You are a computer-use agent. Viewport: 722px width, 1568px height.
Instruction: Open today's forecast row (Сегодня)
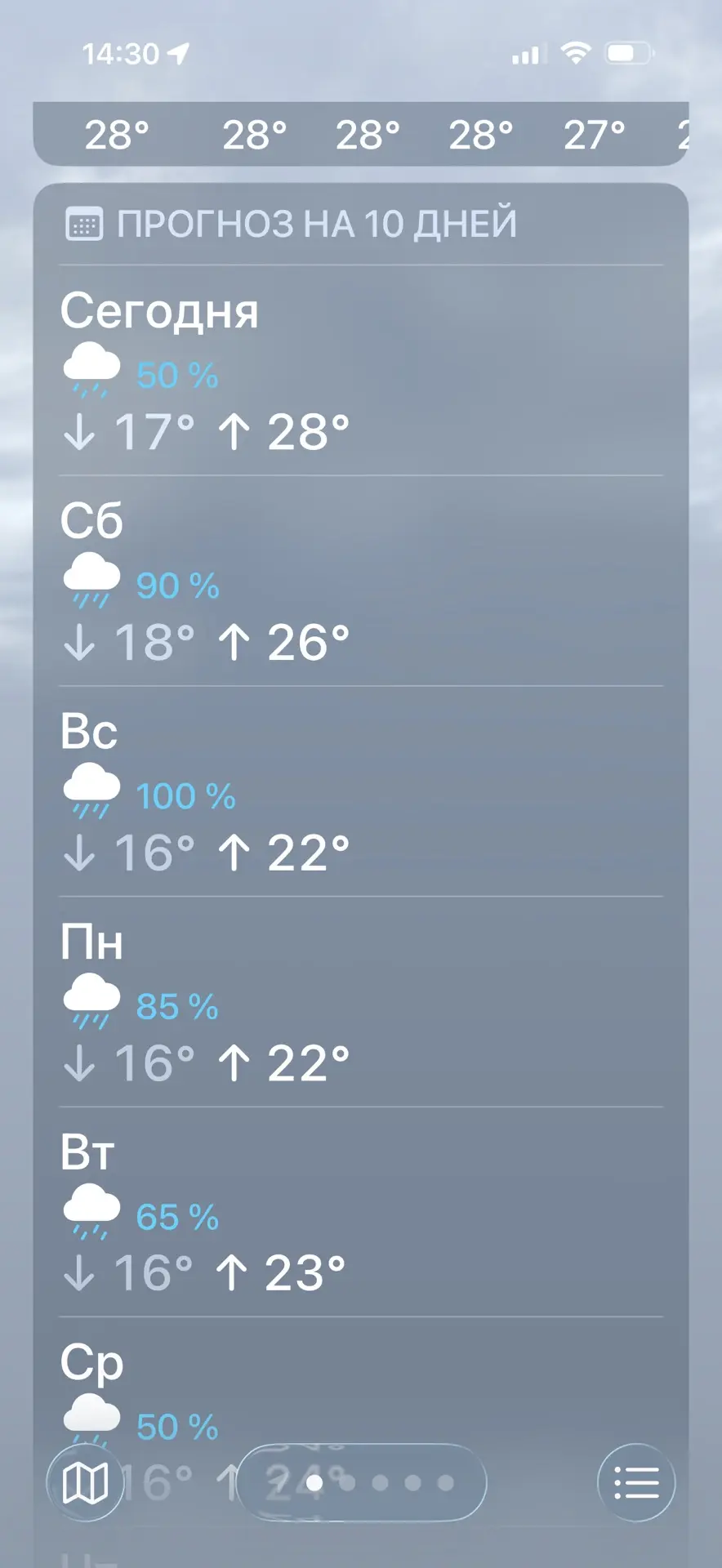coord(361,370)
